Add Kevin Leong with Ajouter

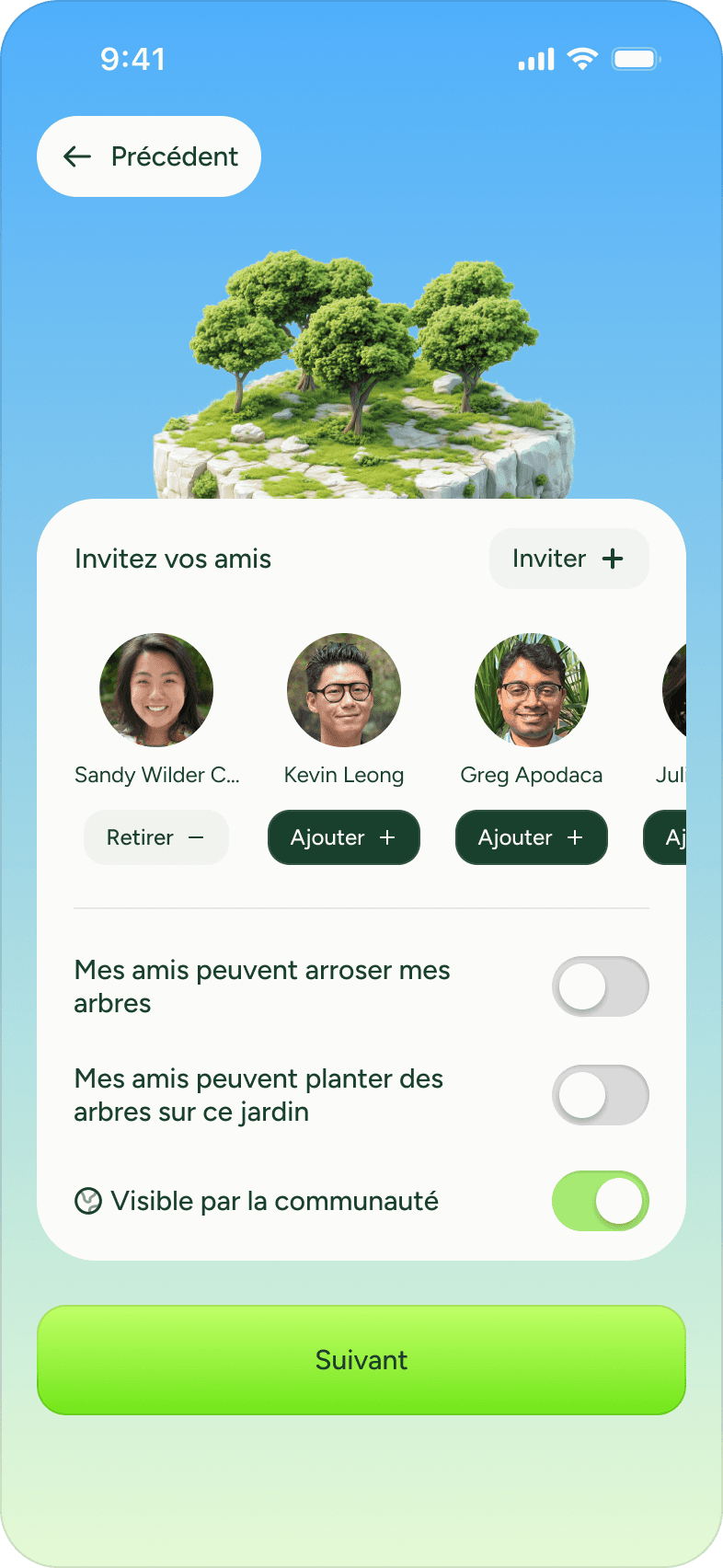343,837
